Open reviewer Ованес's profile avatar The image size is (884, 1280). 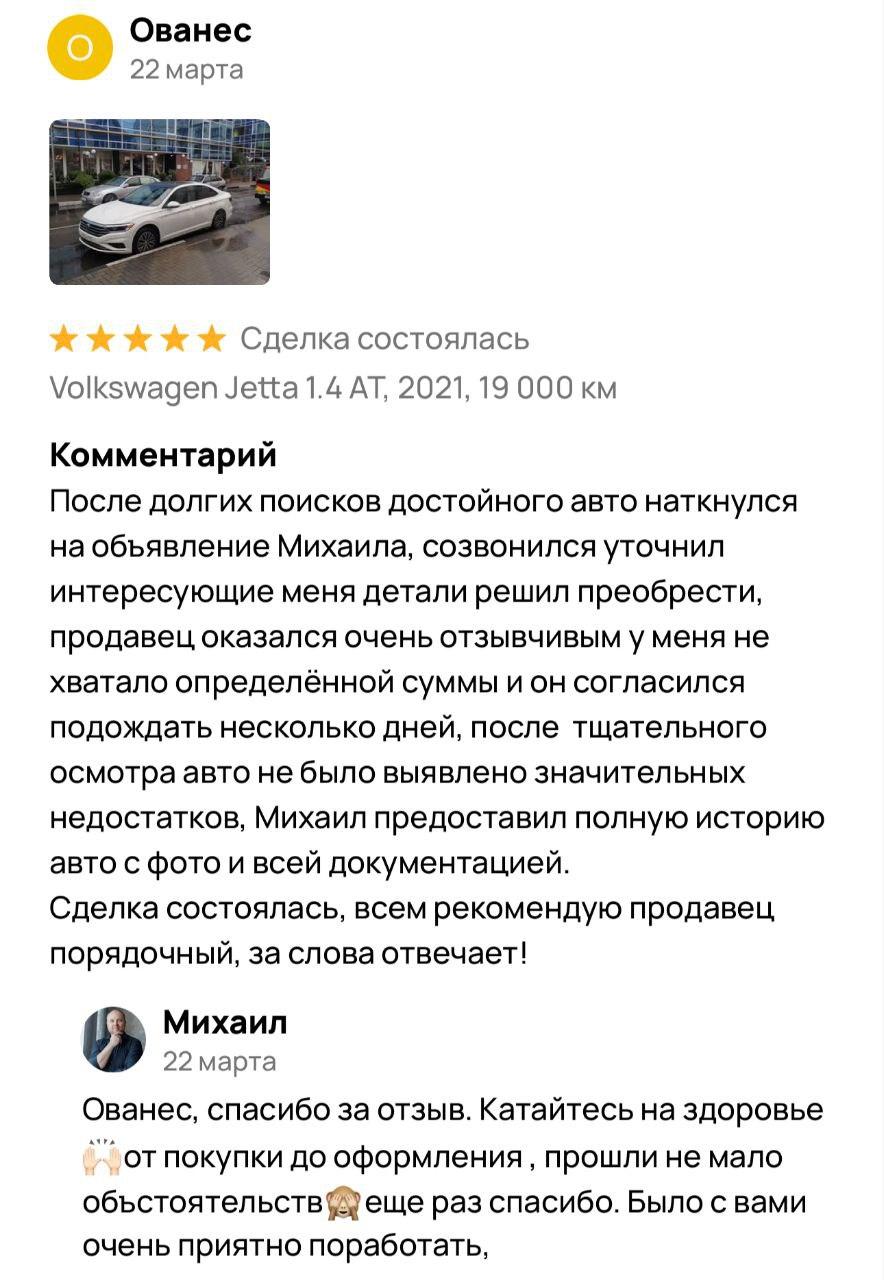[x=81, y=47]
